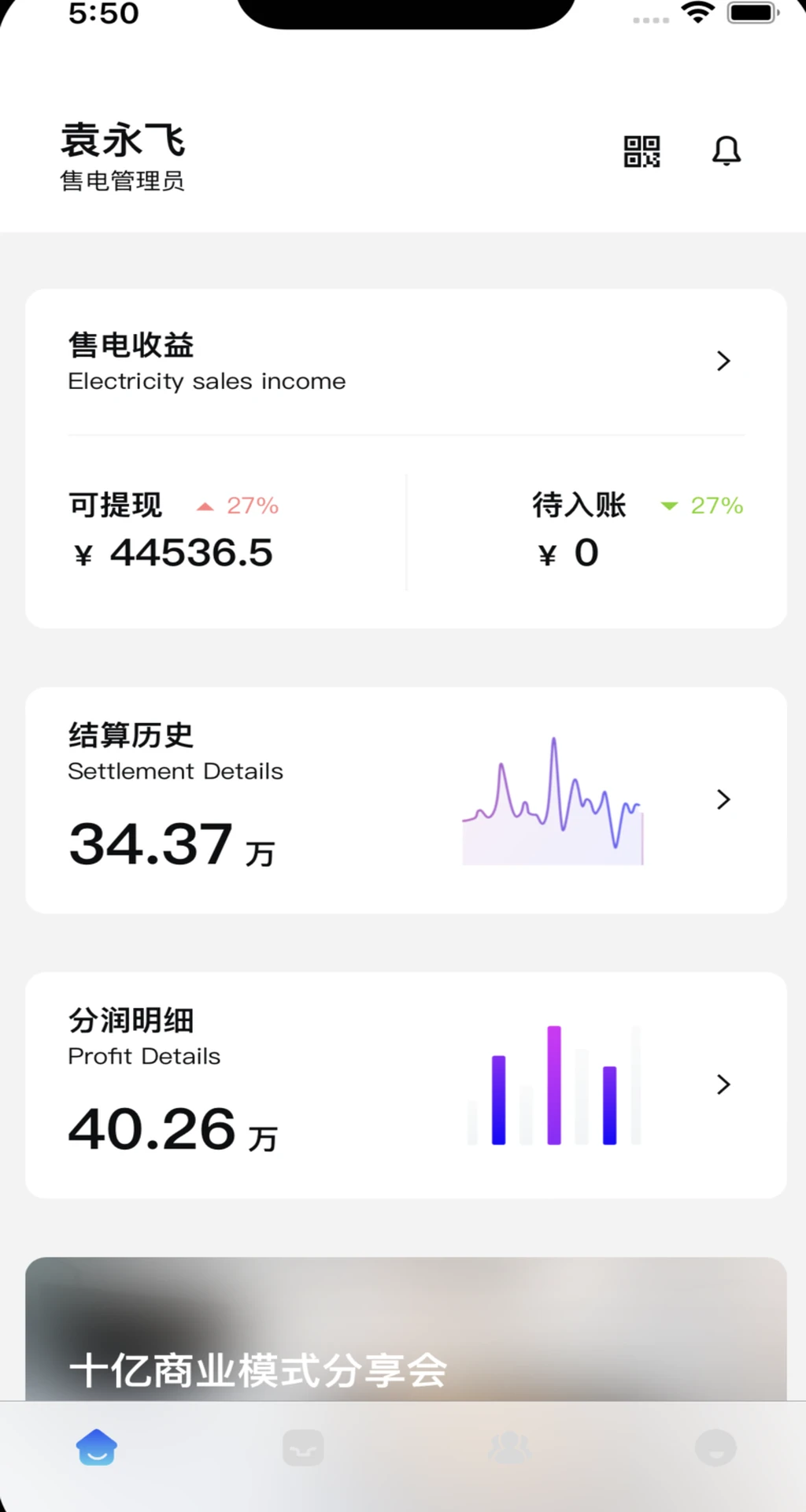Image resolution: width=806 pixels, height=1512 pixels.
Task: Open the QR code scanner
Action: point(641,151)
